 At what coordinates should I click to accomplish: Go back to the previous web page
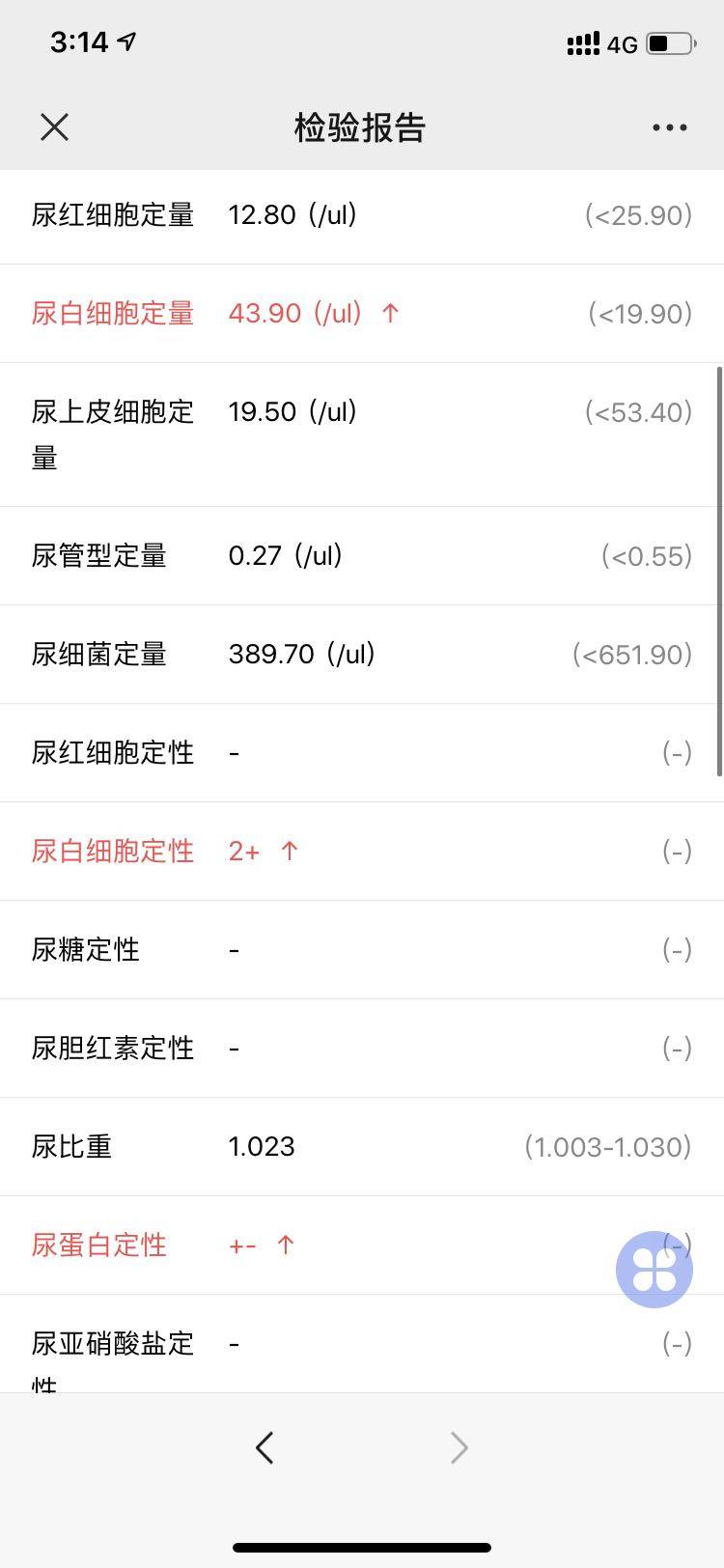coord(265,1447)
